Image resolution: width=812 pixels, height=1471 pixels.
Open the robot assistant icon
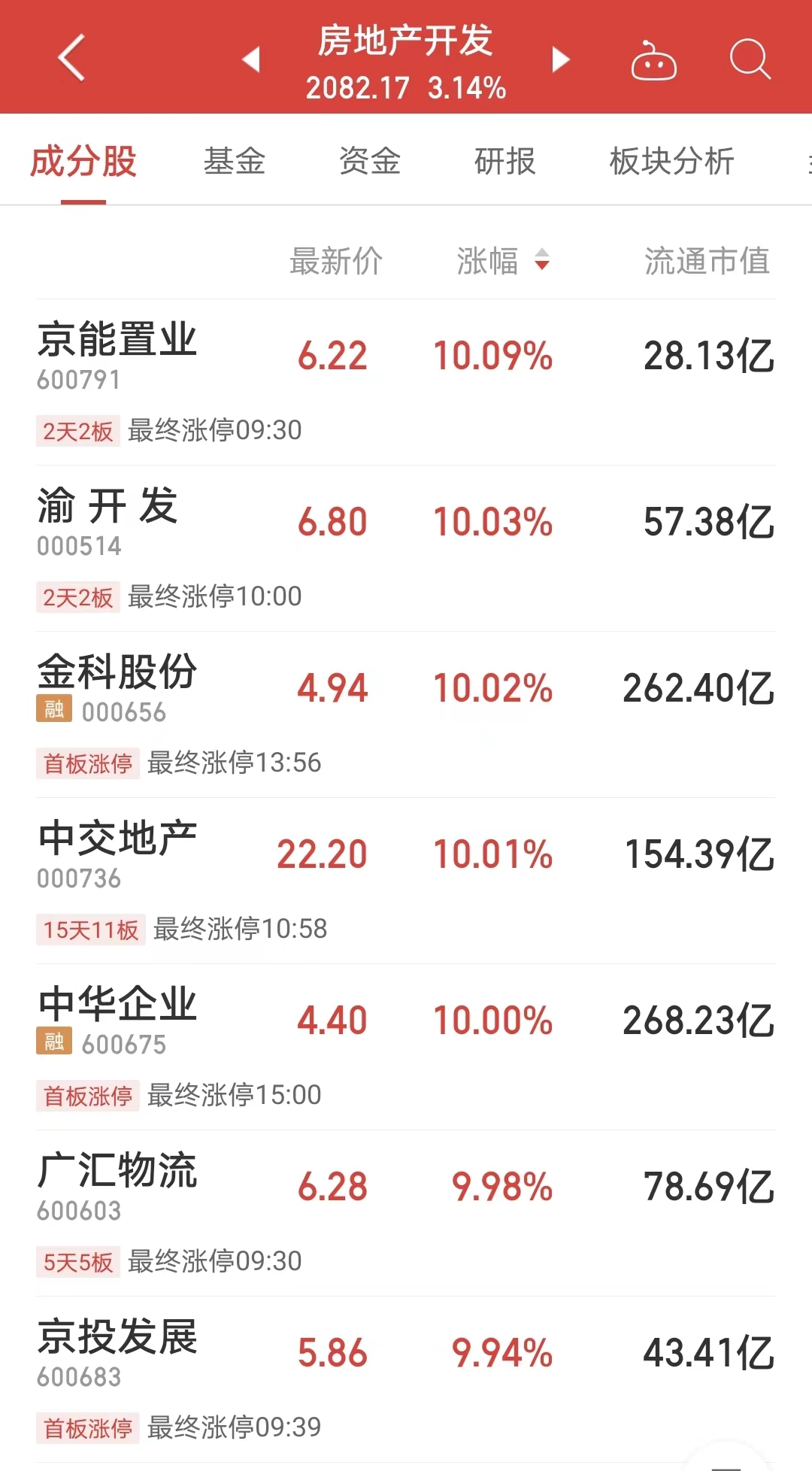coord(653,60)
